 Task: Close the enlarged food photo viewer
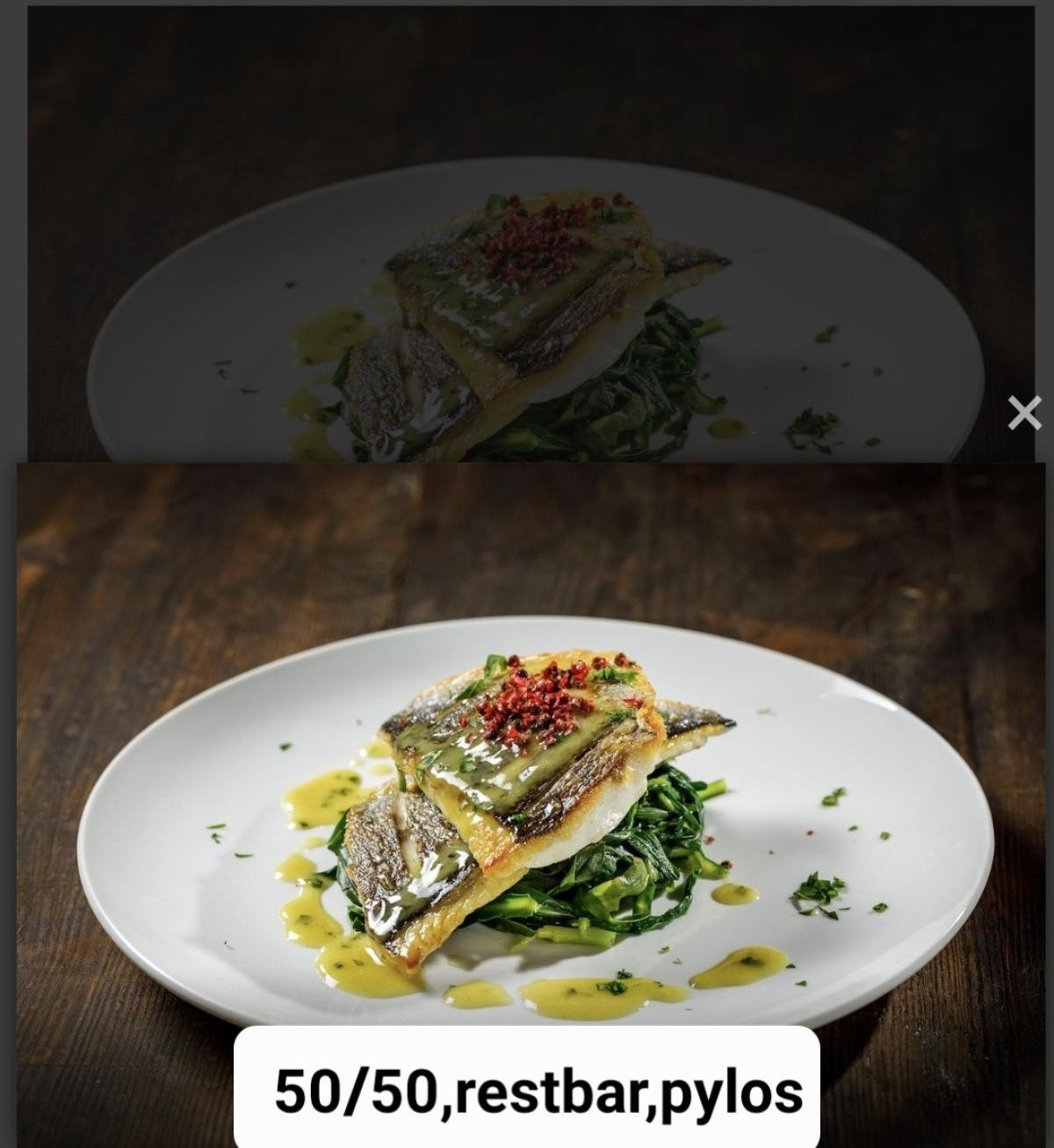[x=1024, y=413]
